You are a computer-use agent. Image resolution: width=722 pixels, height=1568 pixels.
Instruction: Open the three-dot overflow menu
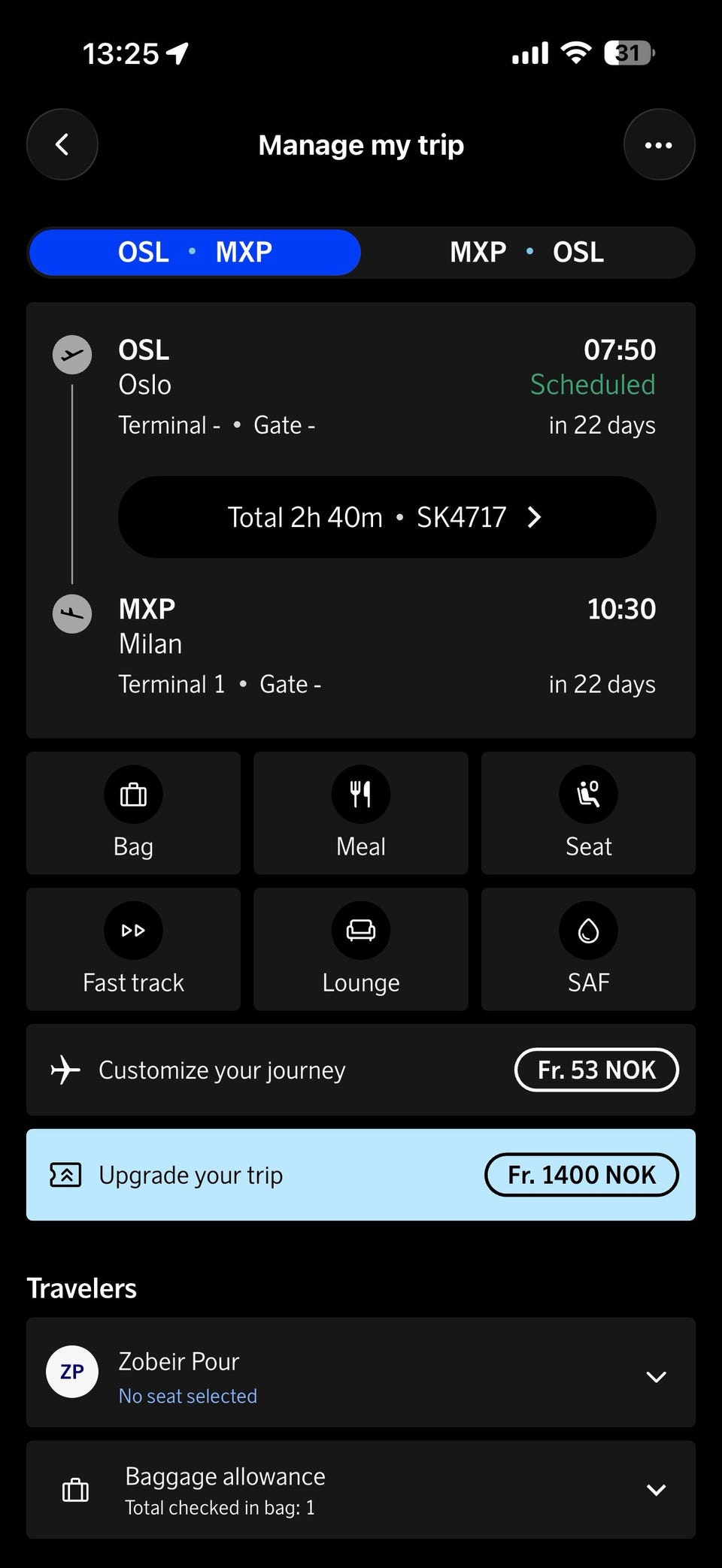coord(659,144)
